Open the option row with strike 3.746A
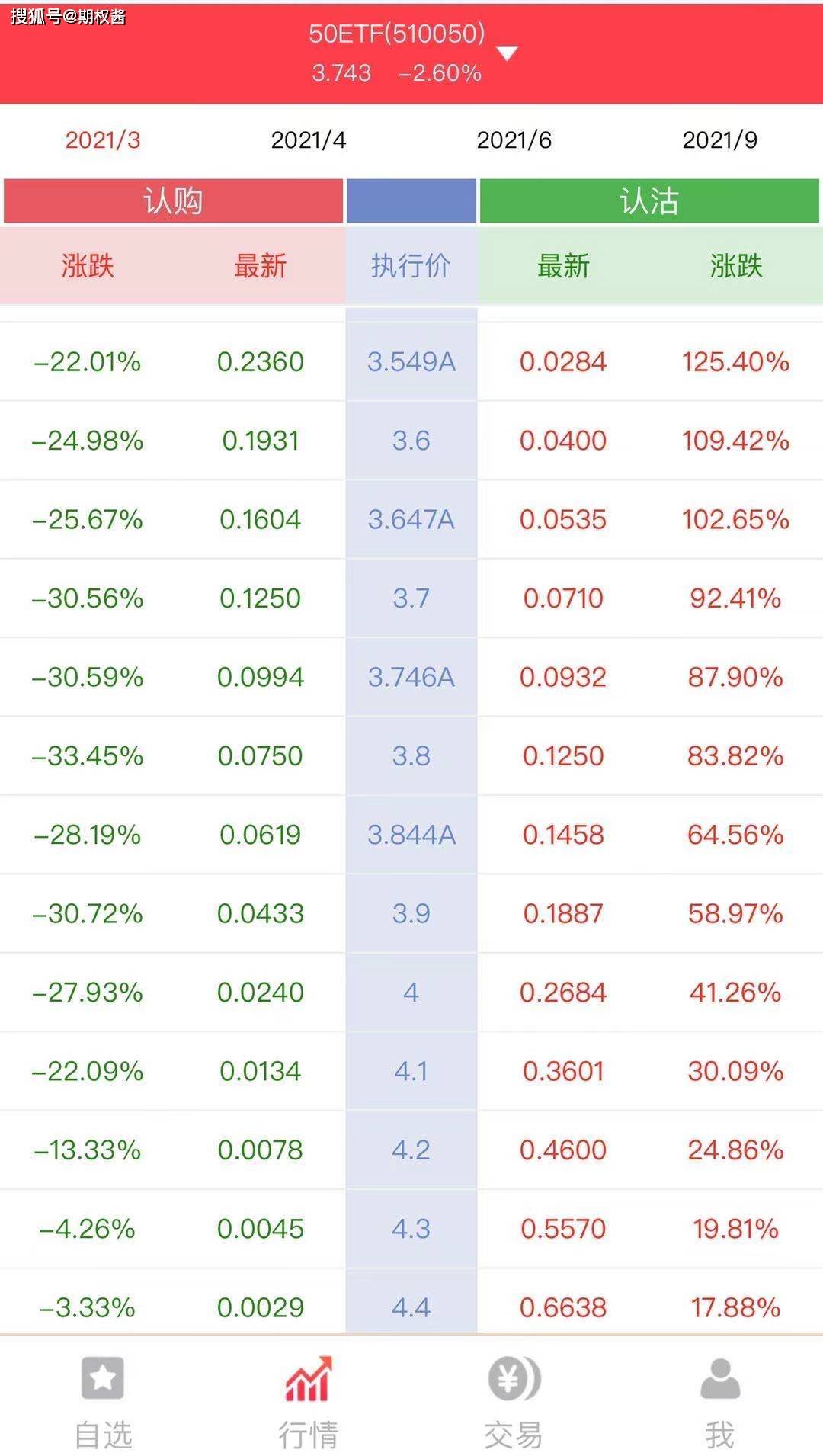This screenshot has width=823, height=1456. pyautogui.click(x=411, y=677)
